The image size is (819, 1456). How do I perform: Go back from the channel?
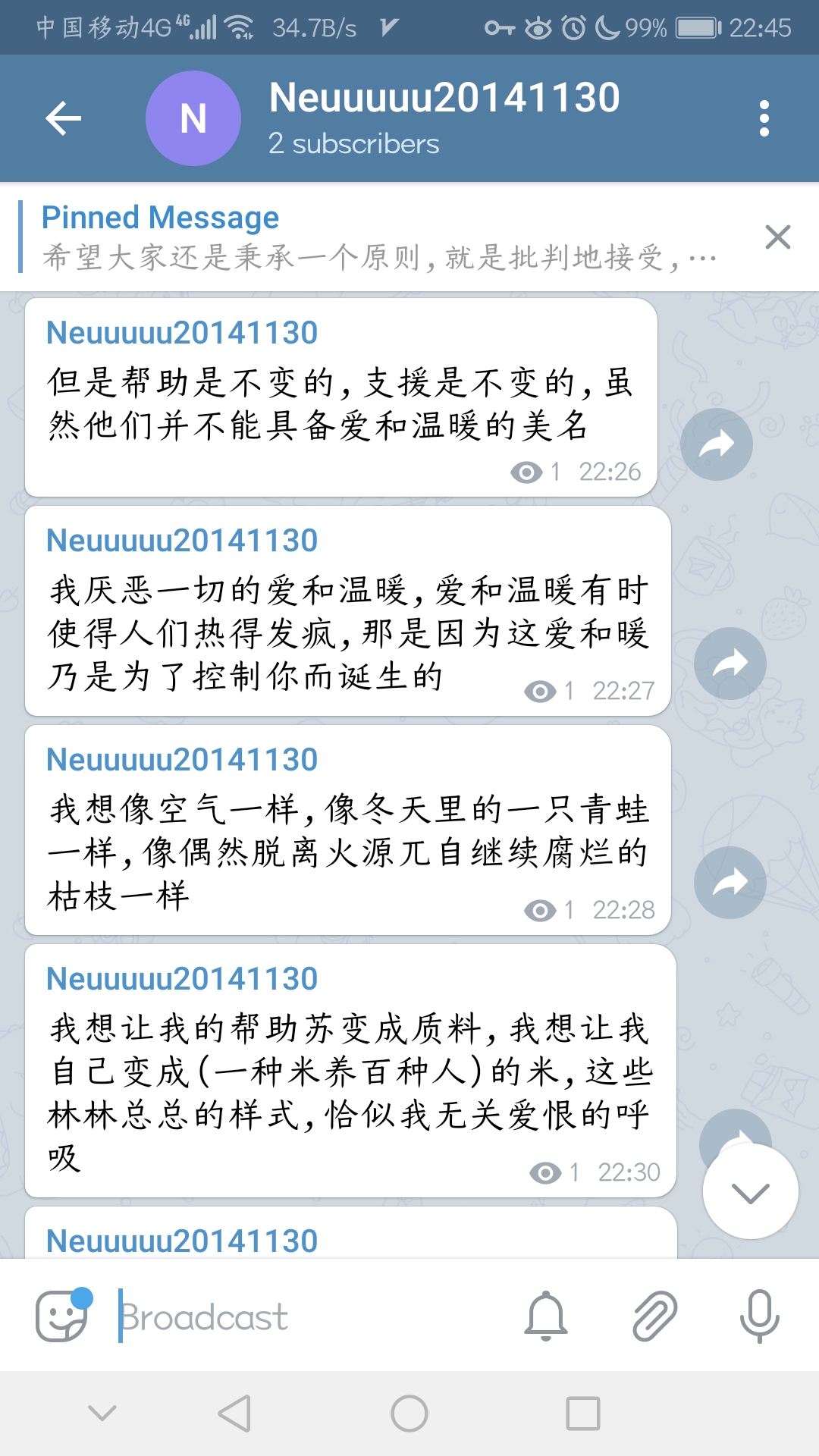click(63, 118)
